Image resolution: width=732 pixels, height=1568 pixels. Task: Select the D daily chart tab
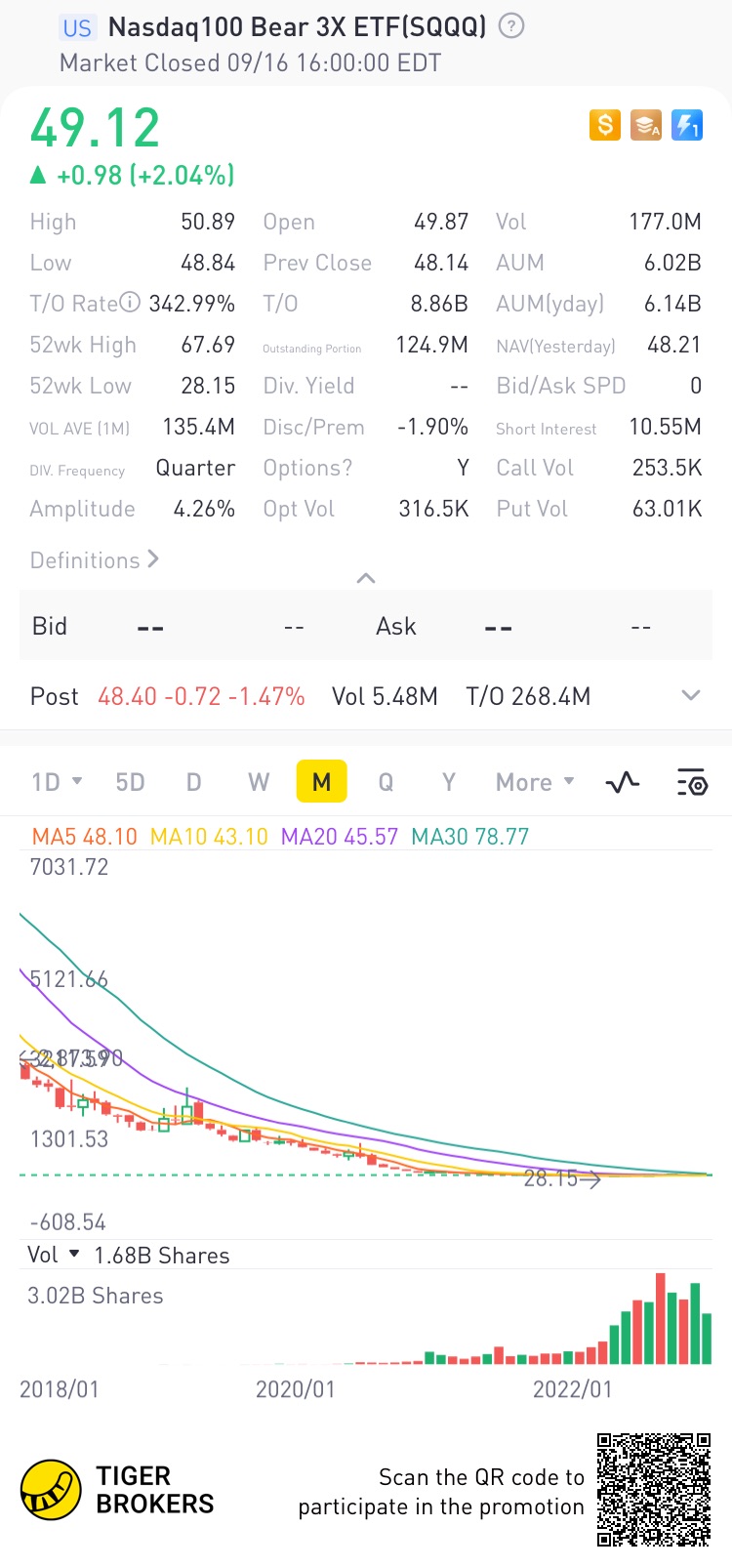pos(193,782)
